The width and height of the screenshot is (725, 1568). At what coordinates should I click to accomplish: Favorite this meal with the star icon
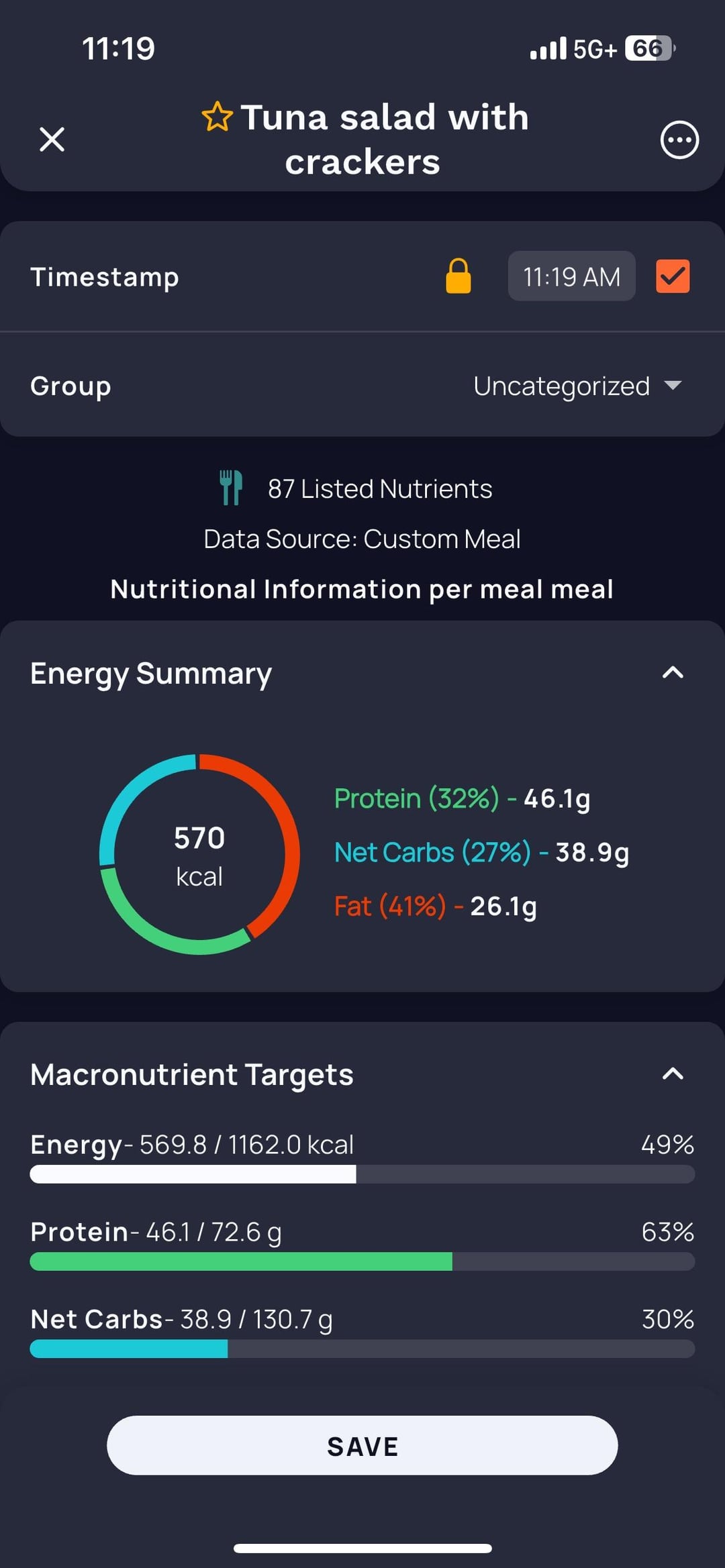pyautogui.click(x=217, y=117)
